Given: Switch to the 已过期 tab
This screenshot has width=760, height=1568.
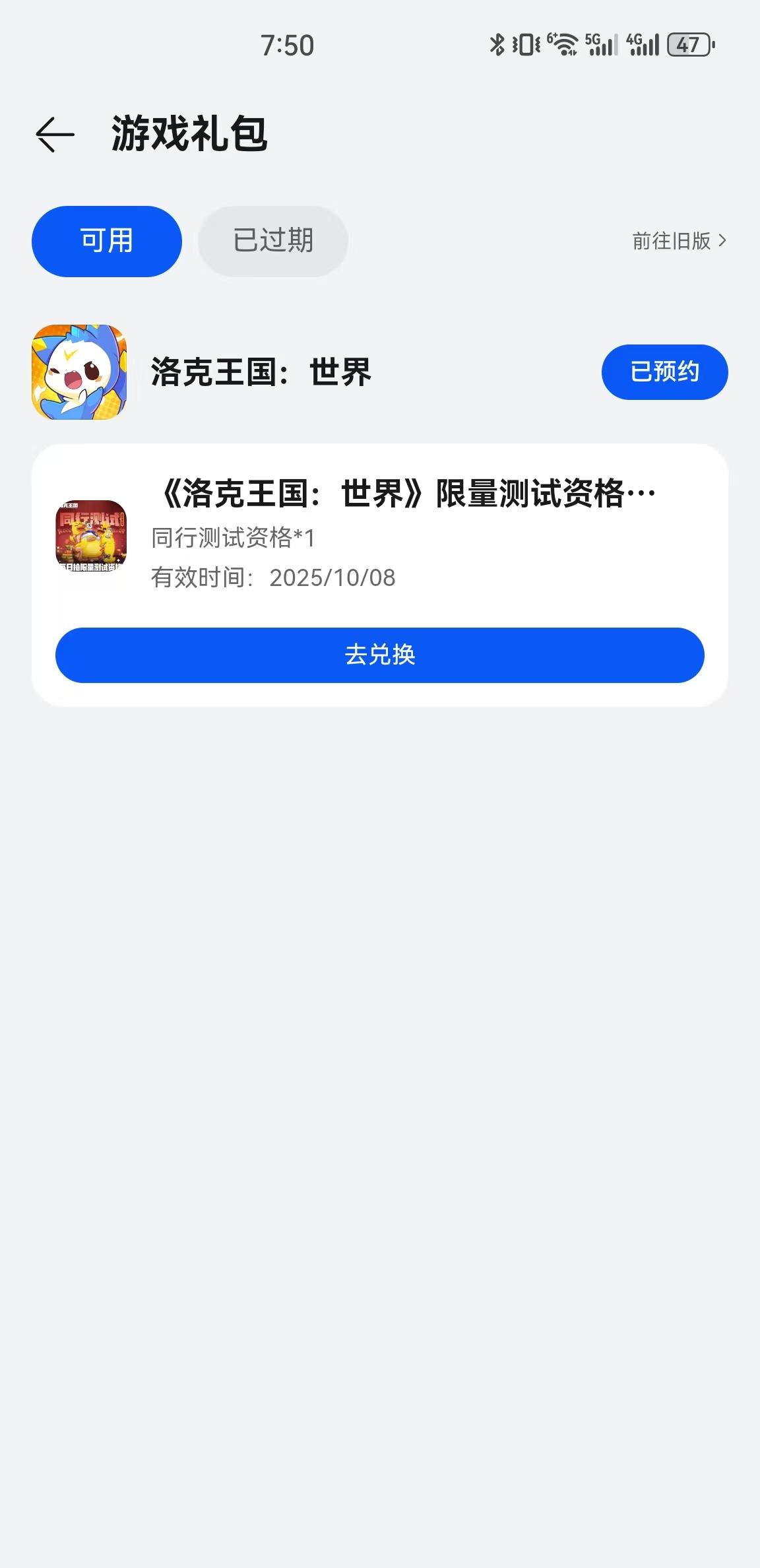Looking at the screenshot, I should (273, 241).
